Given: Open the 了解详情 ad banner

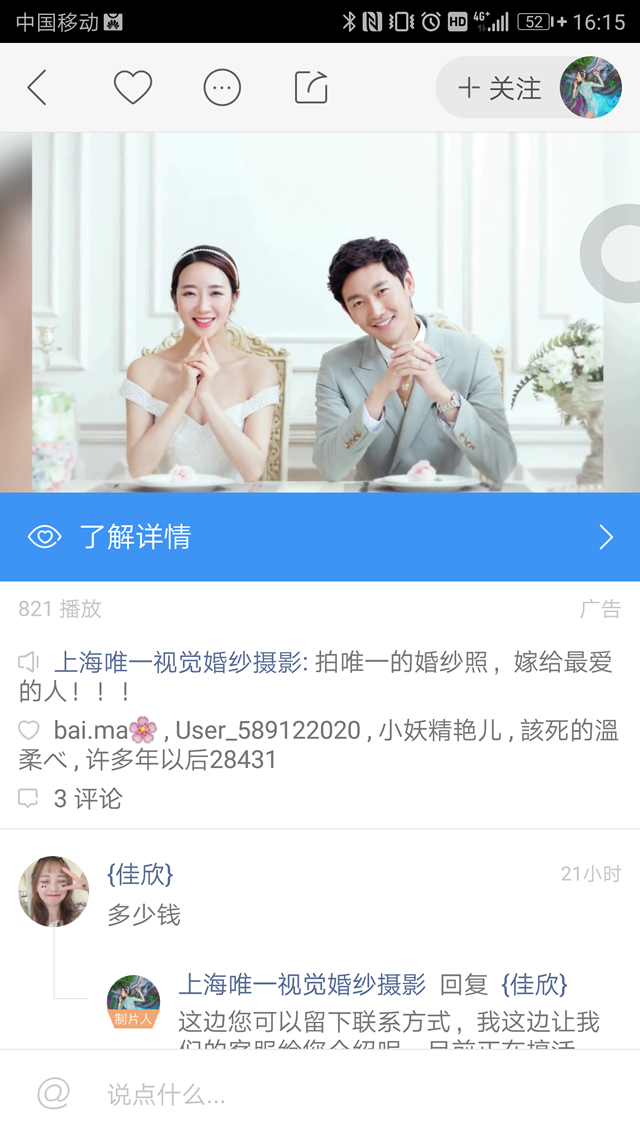Looking at the screenshot, I should coord(320,537).
